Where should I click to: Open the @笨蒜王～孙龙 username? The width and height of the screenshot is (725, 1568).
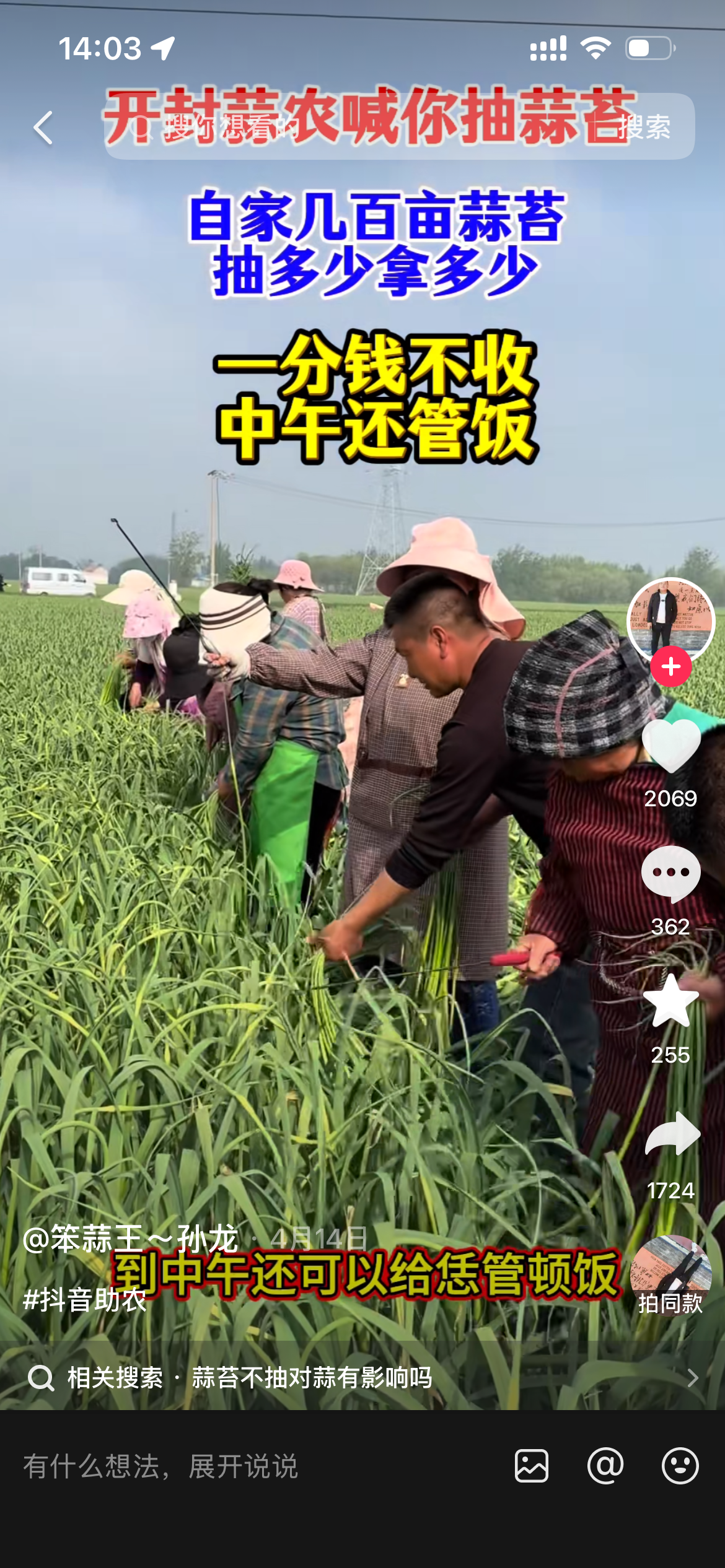click(x=130, y=1239)
